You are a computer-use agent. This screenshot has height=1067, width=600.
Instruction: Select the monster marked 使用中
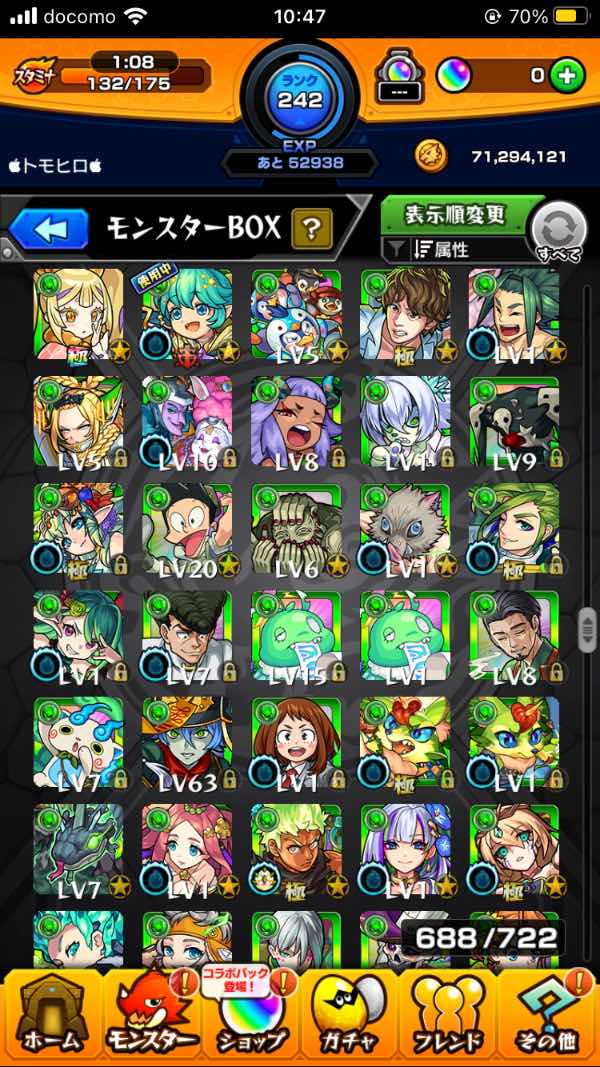pos(187,314)
